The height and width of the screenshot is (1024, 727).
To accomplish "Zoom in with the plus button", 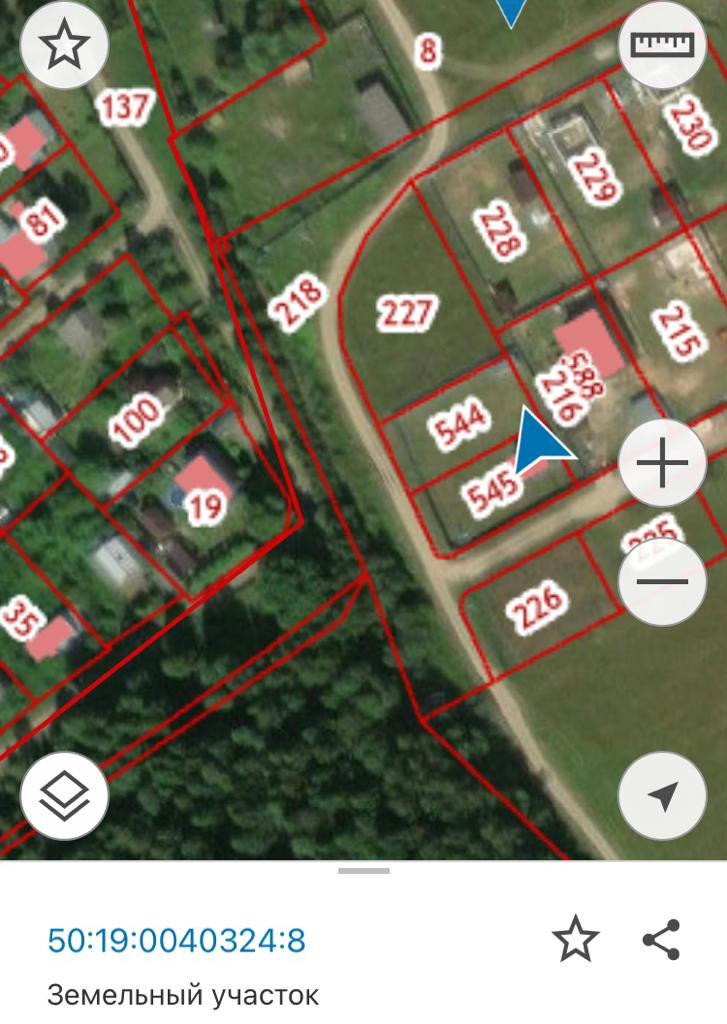I will 662,465.
